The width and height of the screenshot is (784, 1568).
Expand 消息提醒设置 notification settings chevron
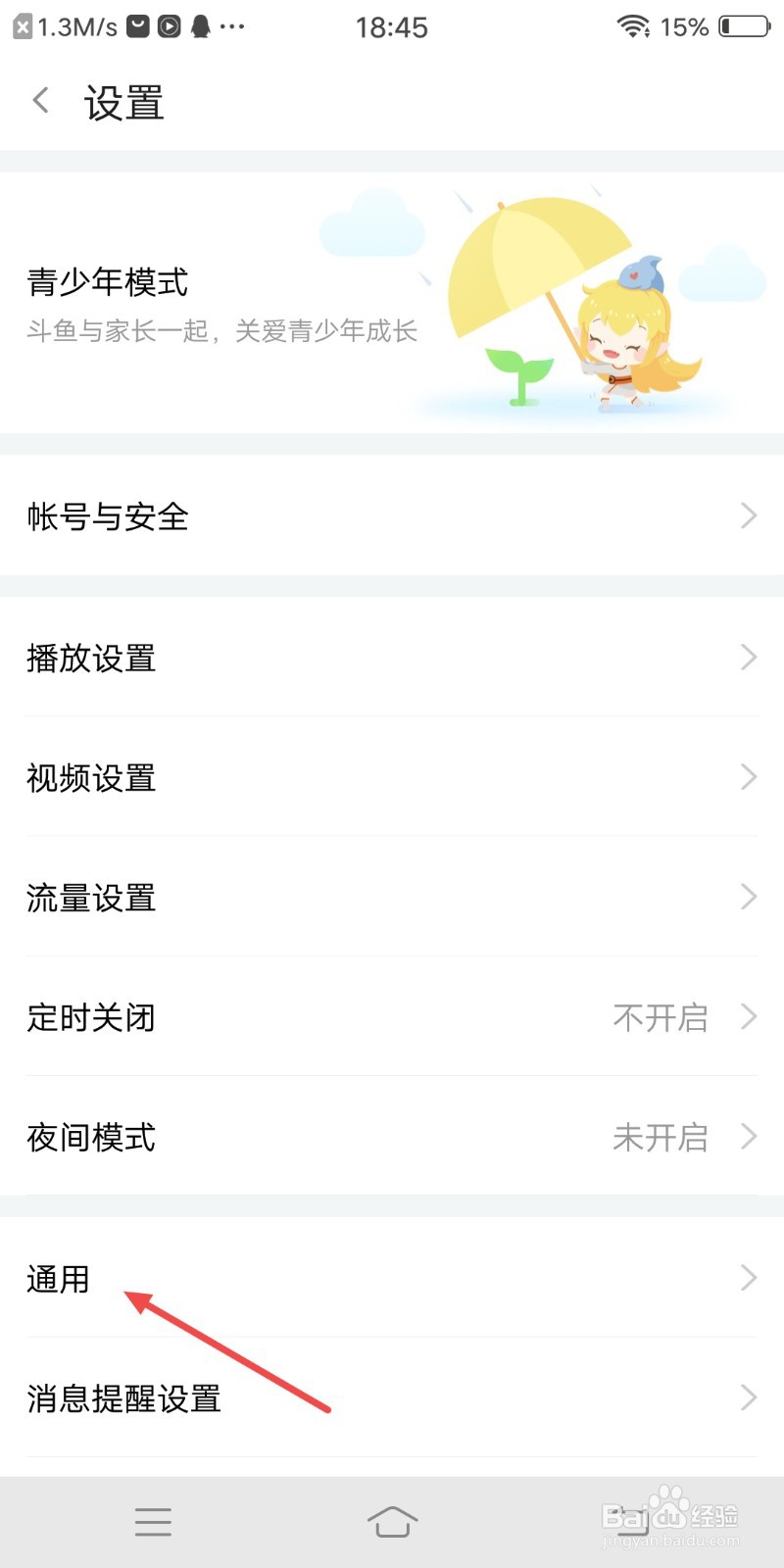pos(748,1398)
